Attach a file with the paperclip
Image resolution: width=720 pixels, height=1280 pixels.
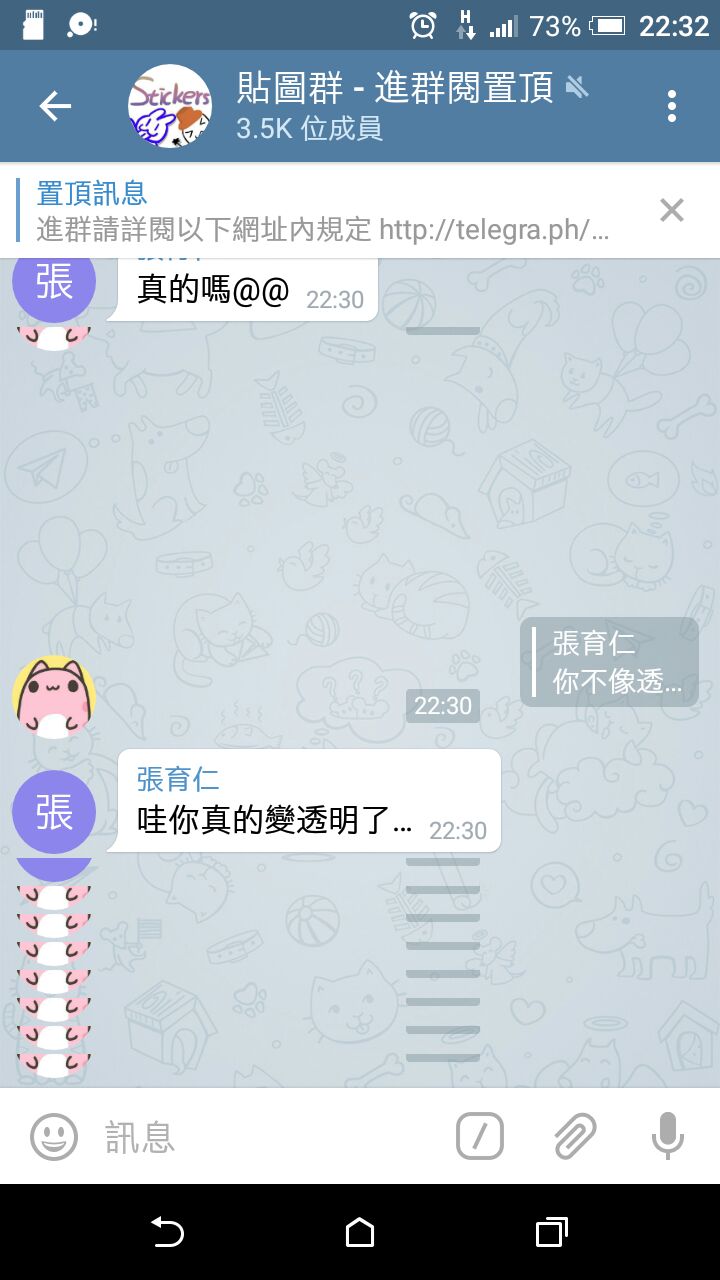click(x=575, y=1137)
